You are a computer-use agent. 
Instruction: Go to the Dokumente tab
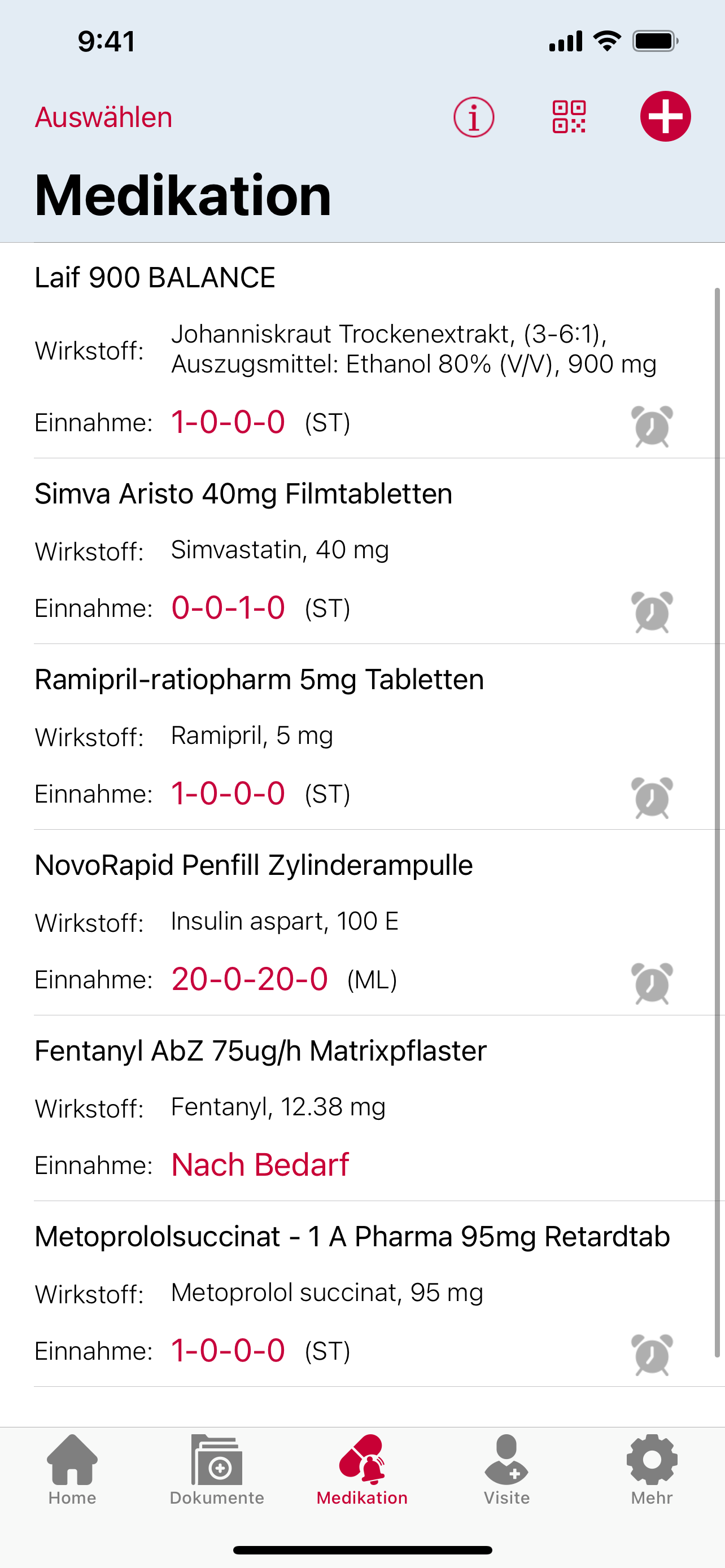point(217,1469)
